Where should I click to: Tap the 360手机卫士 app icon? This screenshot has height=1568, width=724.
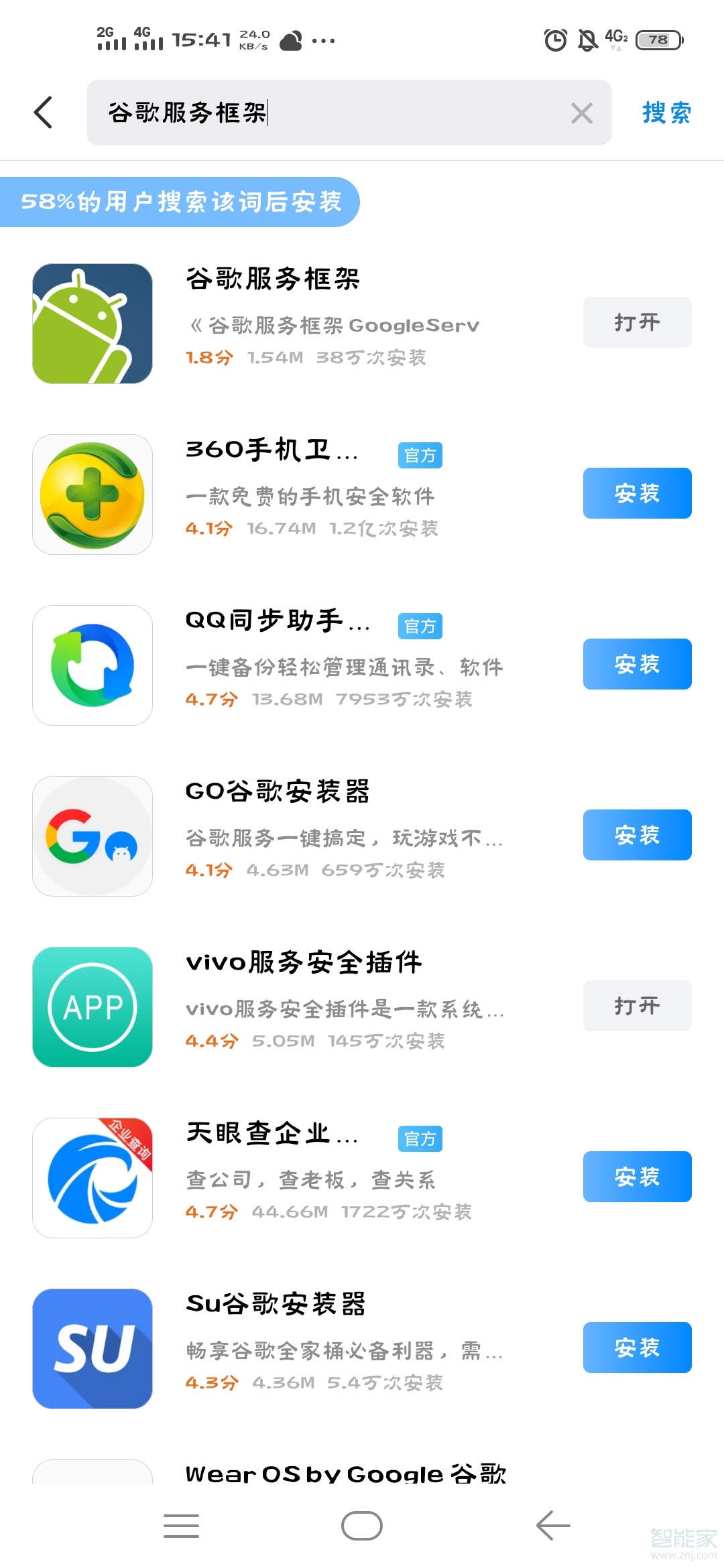pyautogui.click(x=92, y=494)
